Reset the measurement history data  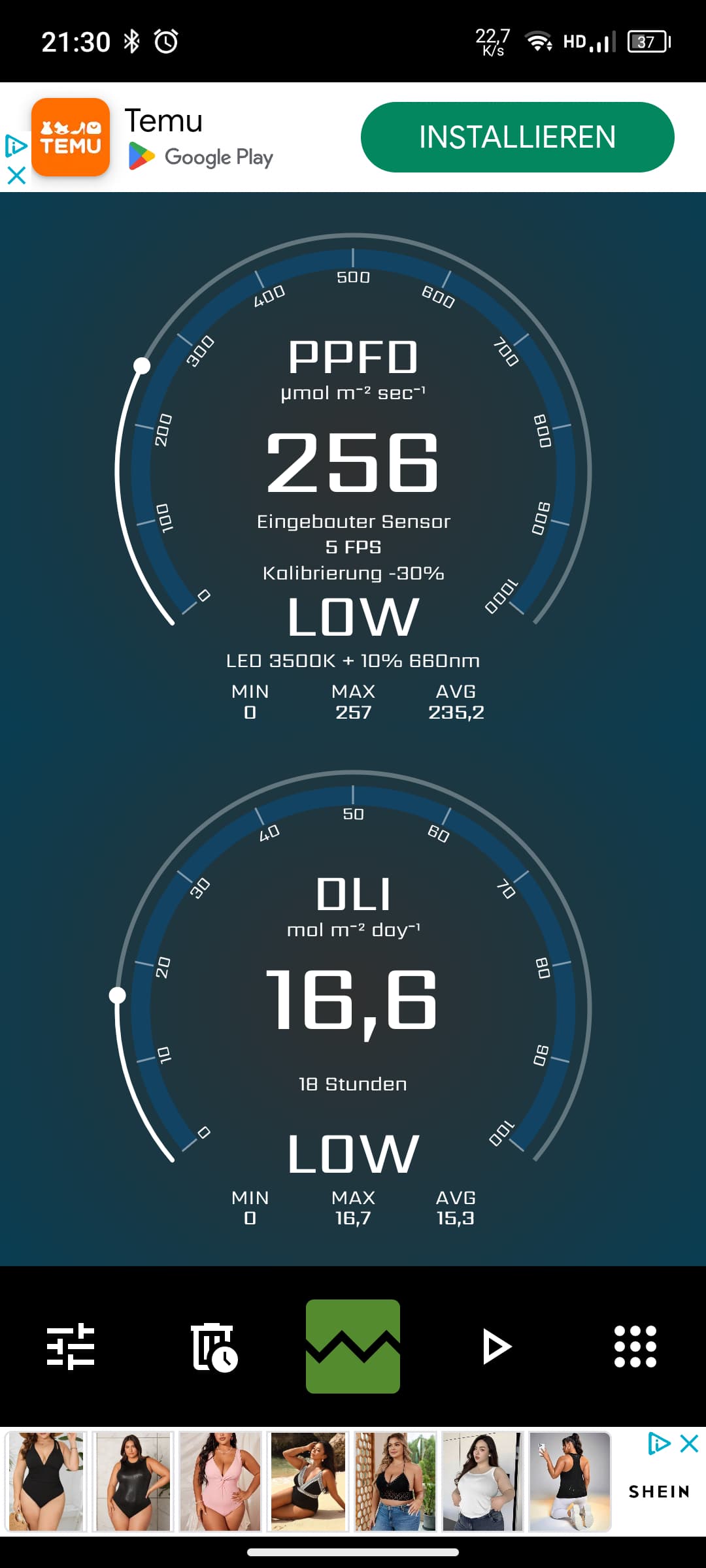(x=213, y=1346)
